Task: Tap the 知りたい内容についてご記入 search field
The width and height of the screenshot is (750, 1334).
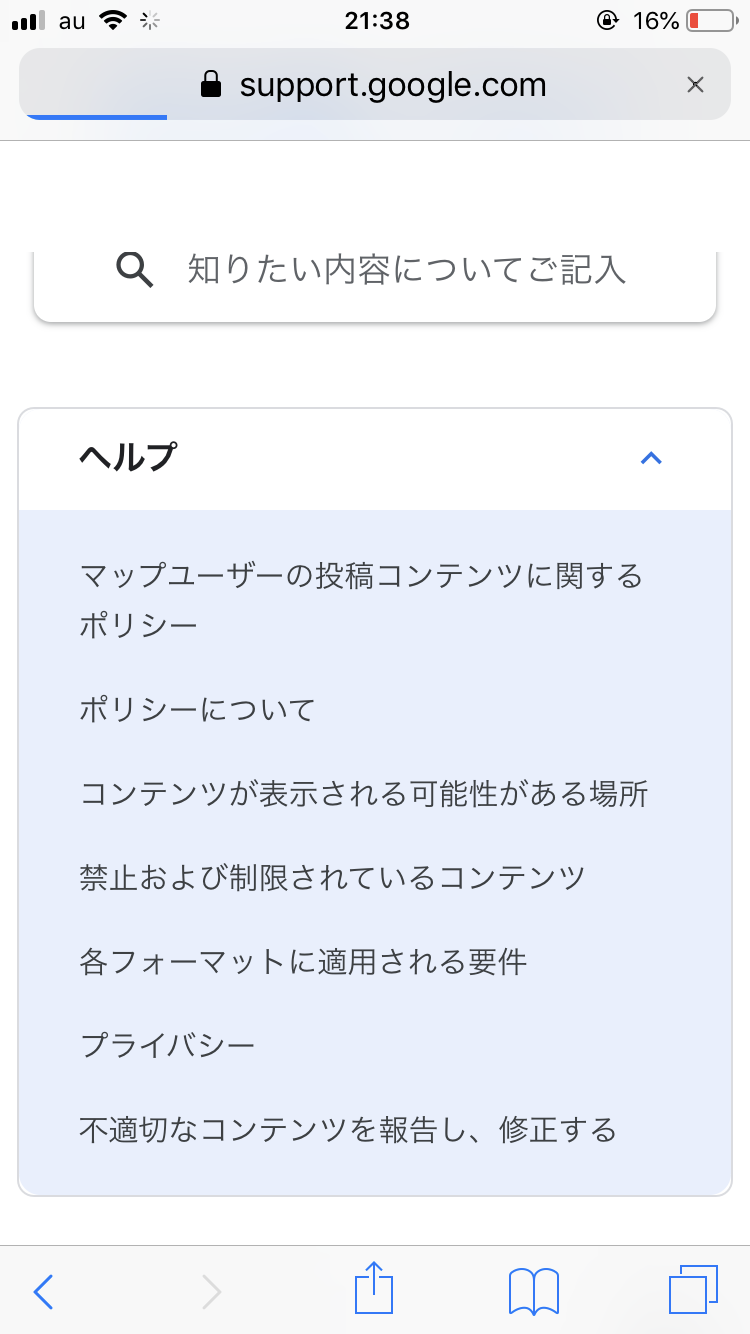Action: pos(406,270)
